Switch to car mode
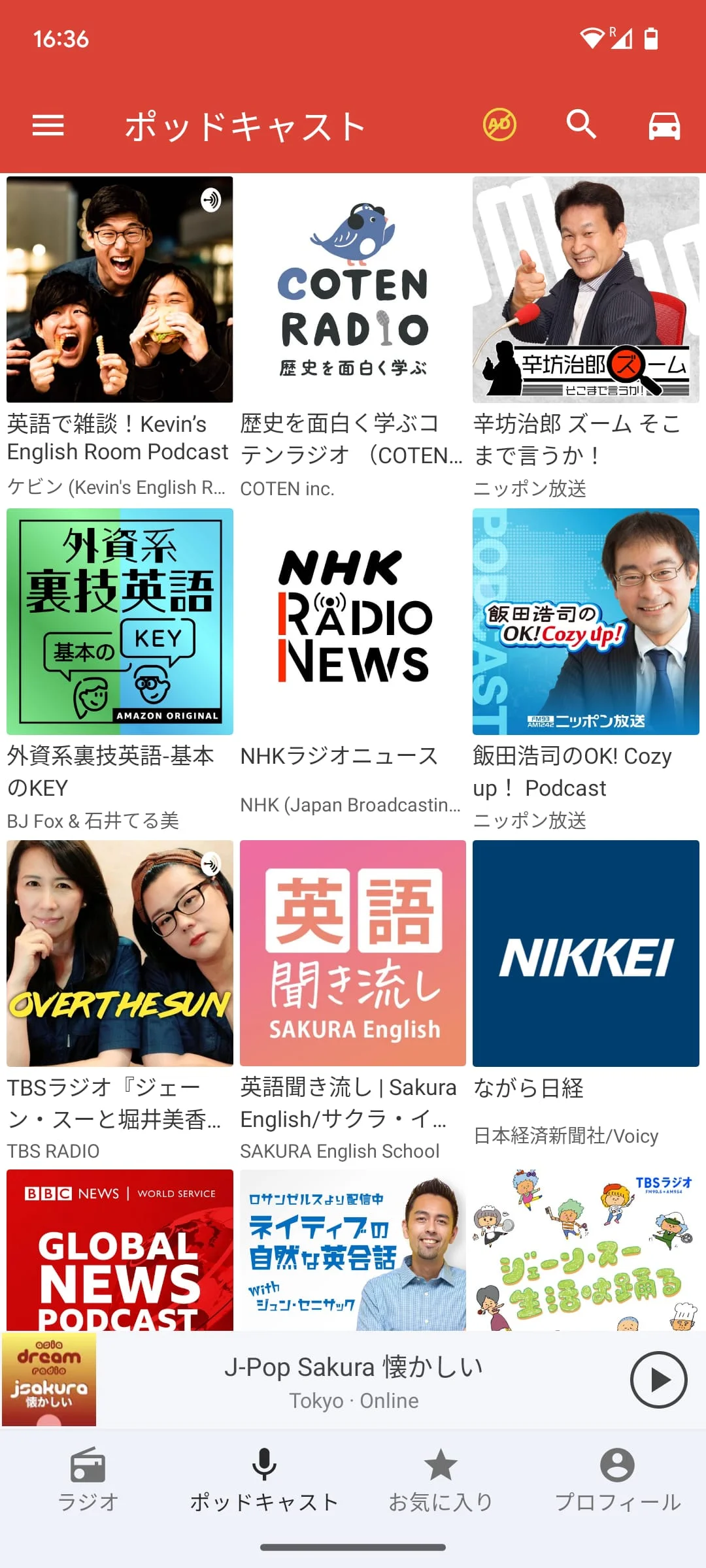Screen dimensions: 706x1568 664,125
